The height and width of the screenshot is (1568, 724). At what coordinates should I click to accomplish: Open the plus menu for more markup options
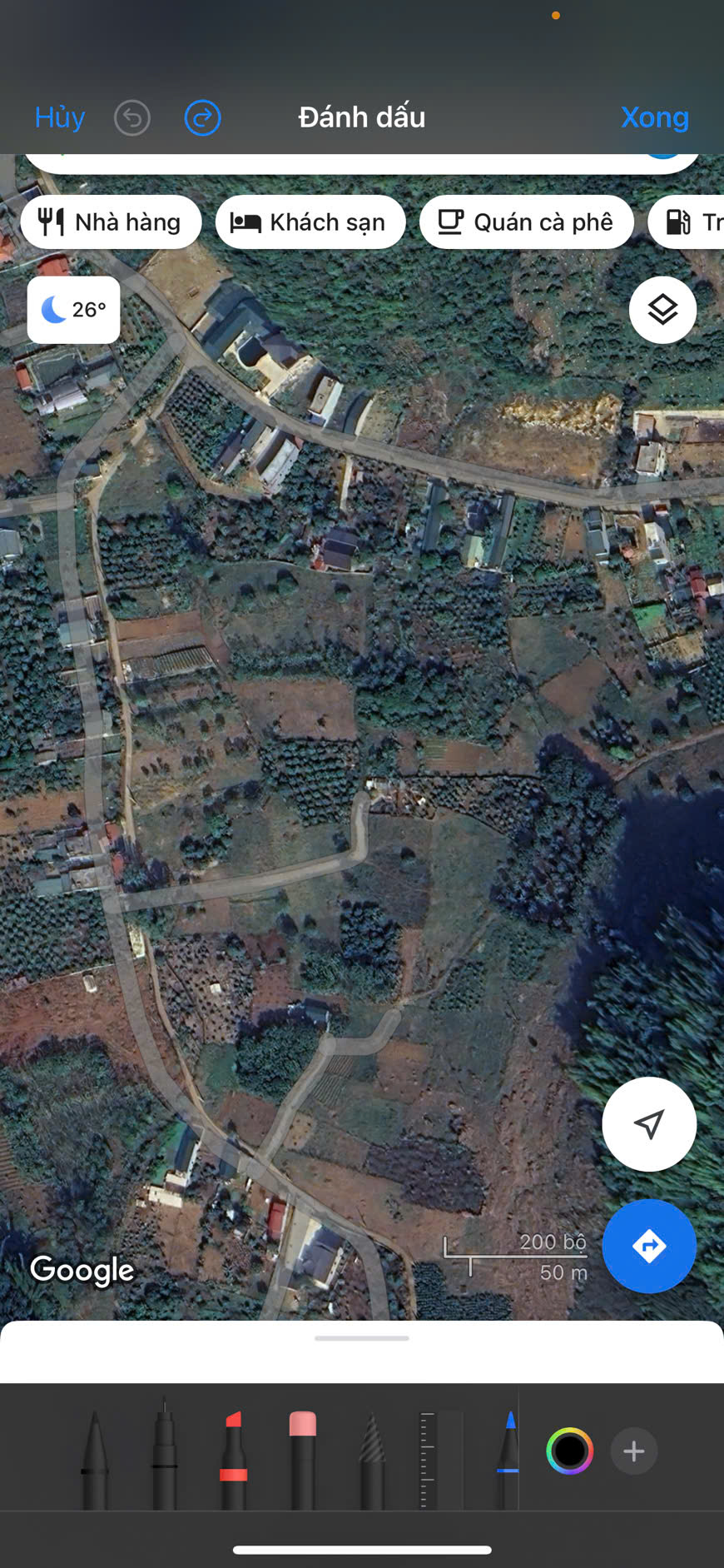click(x=634, y=1451)
